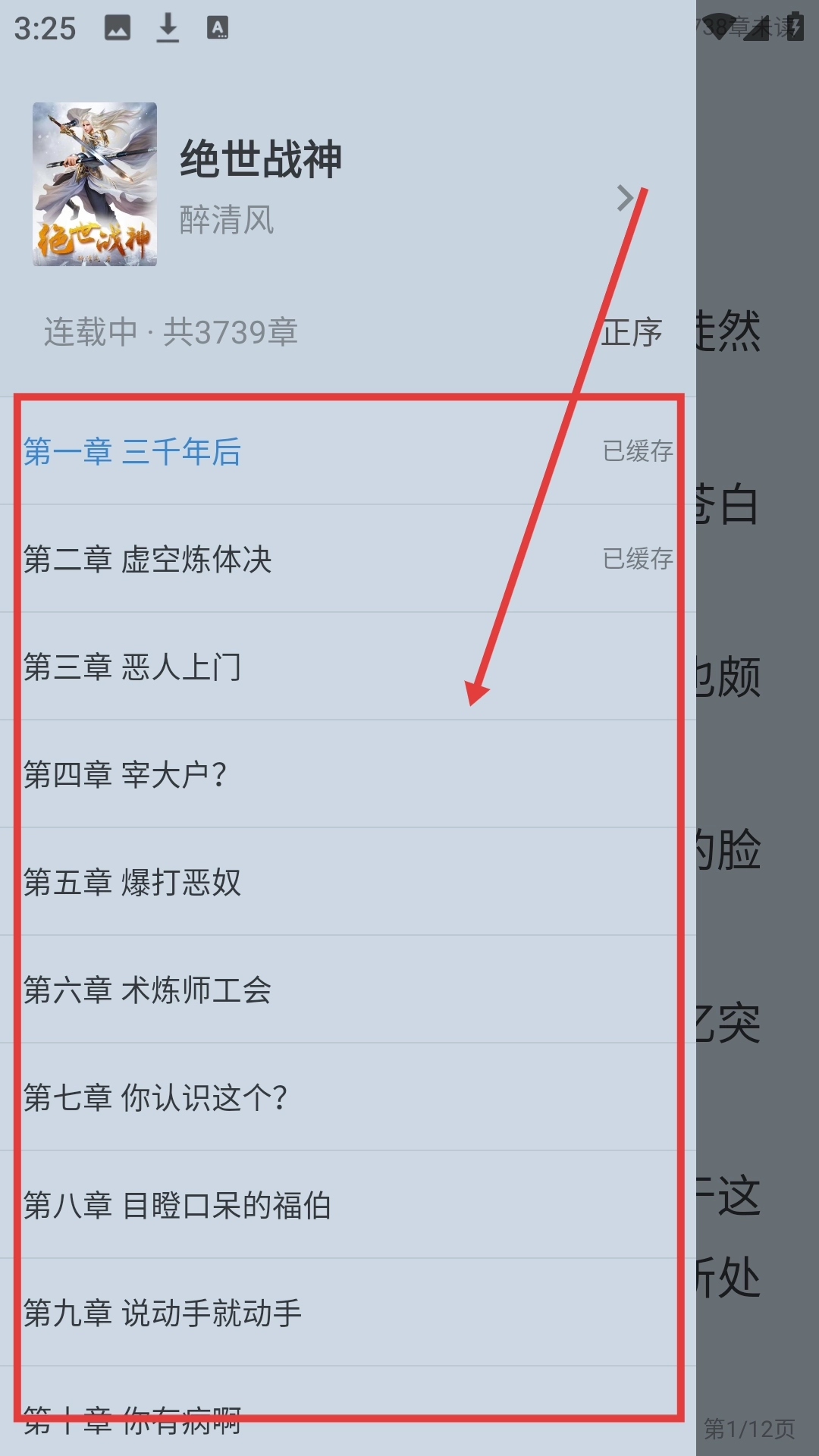Open 第七章 你认识这个?

point(155,1098)
